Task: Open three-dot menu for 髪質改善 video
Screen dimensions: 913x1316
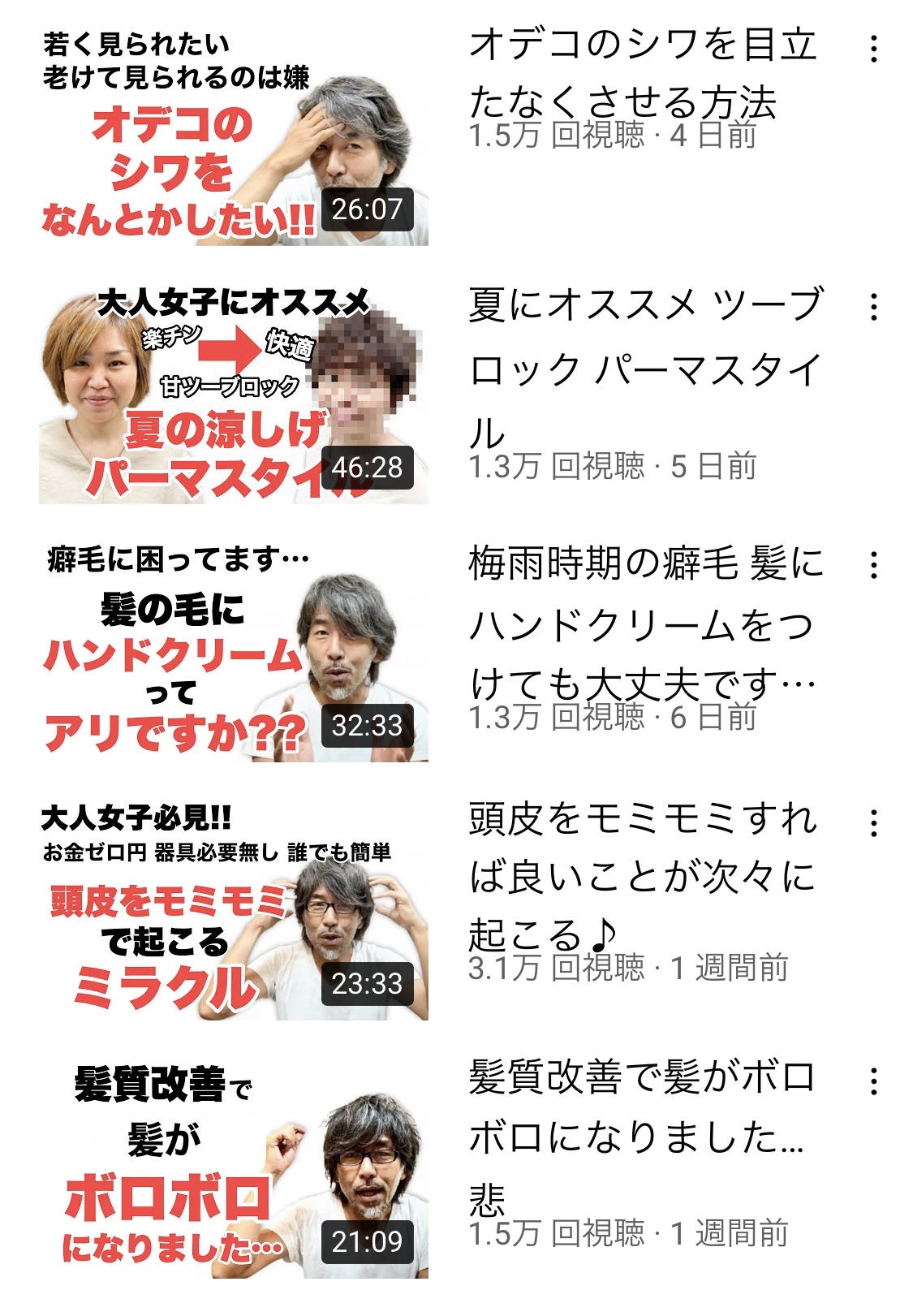Action: pyautogui.click(x=873, y=1081)
